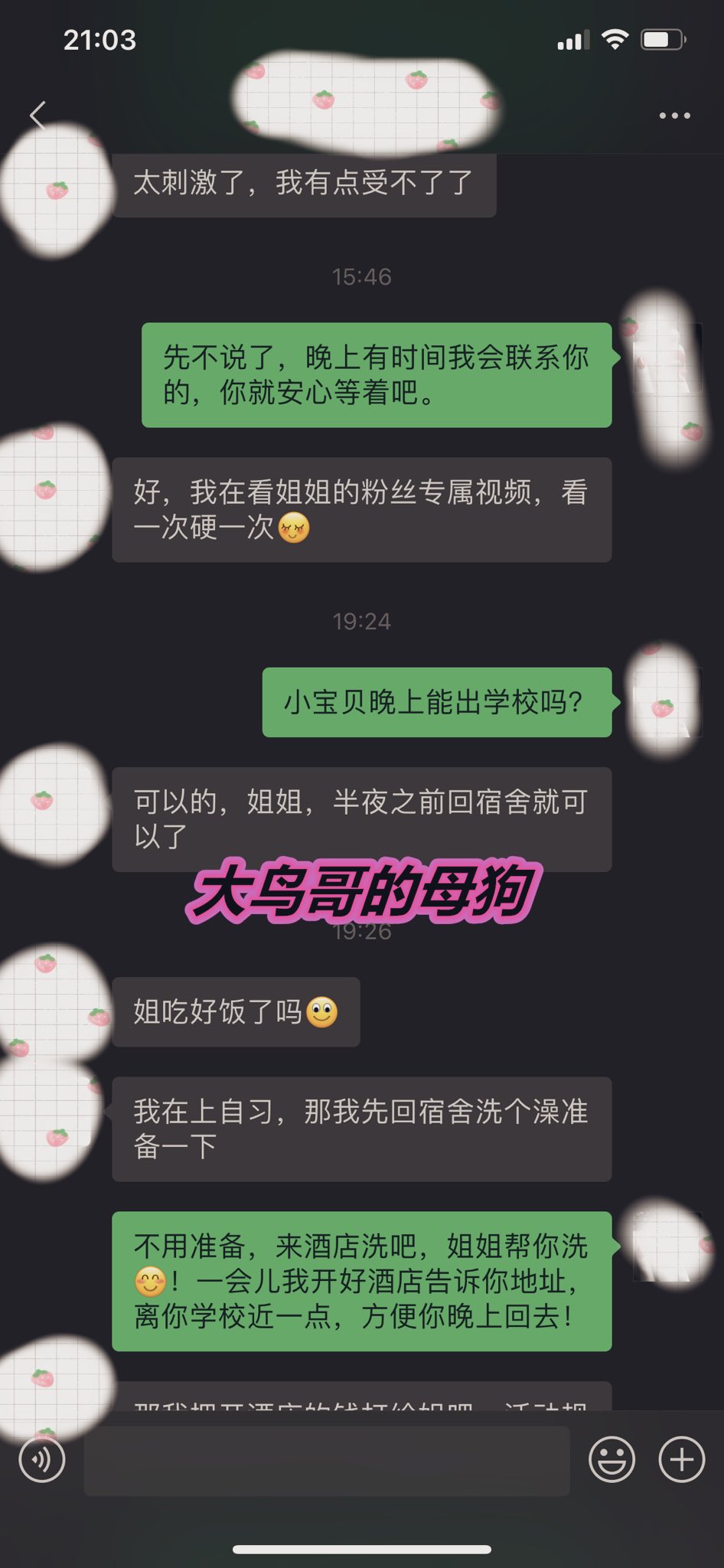Viewport: 724px width, 1568px height.
Task: Open the plus attachment menu
Action: point(682,1459)
